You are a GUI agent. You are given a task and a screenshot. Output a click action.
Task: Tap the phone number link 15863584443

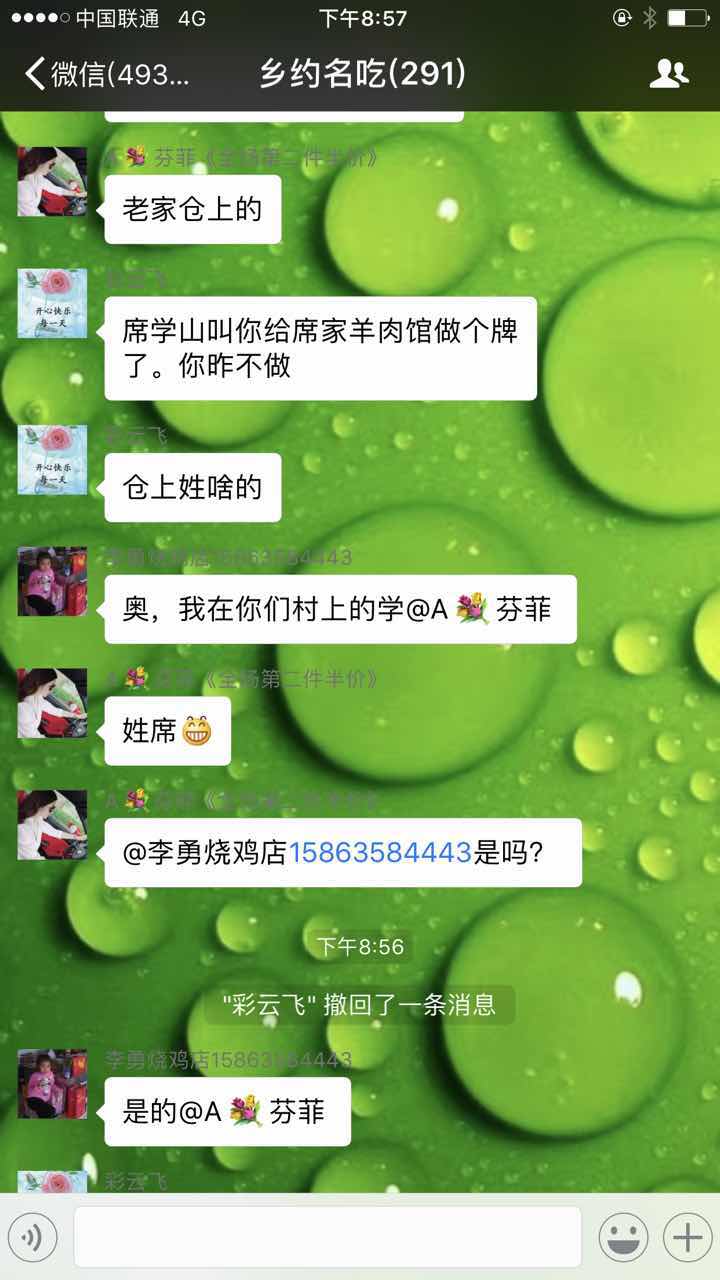380,853
